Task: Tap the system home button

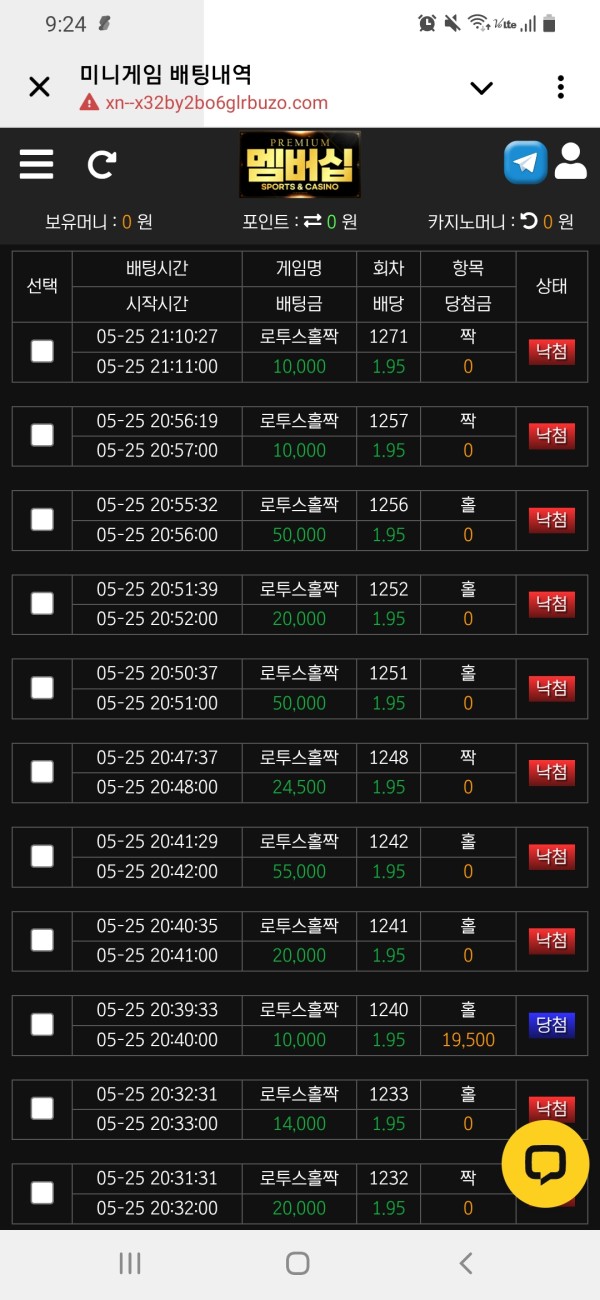Action: click(x=298, y=1263)
